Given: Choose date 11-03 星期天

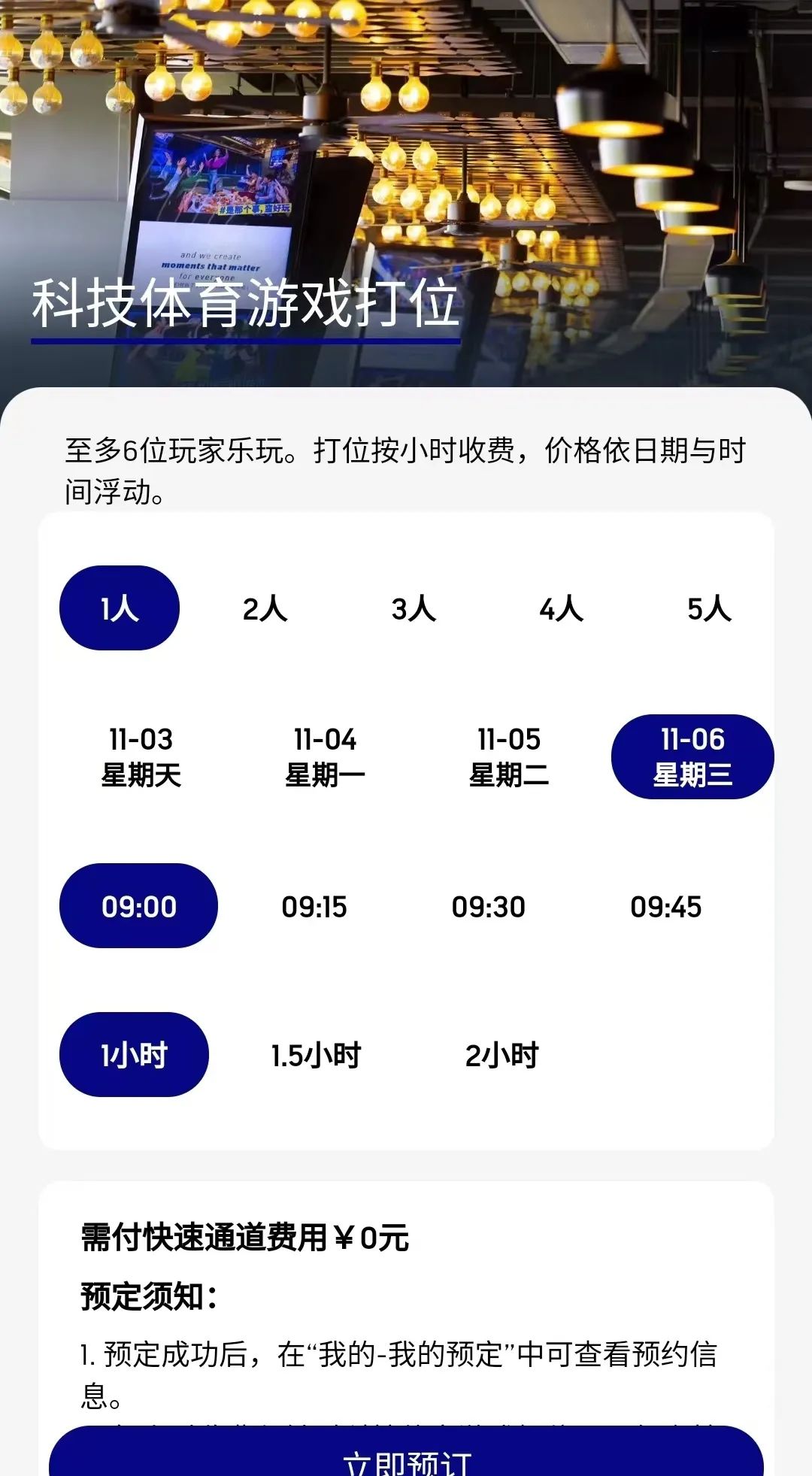Looking at the screenshot, I should (141, 756).
